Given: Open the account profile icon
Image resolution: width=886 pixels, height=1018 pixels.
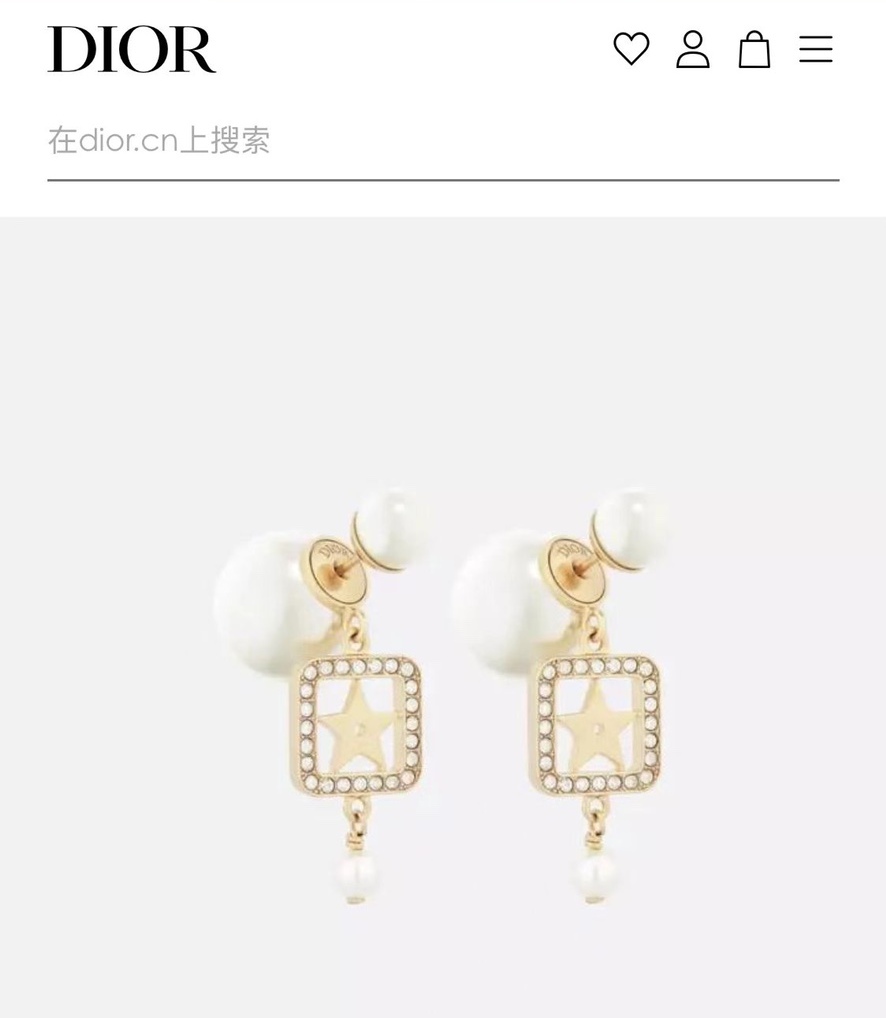Looking at the screenshot, I should click(x=693, y=49).
